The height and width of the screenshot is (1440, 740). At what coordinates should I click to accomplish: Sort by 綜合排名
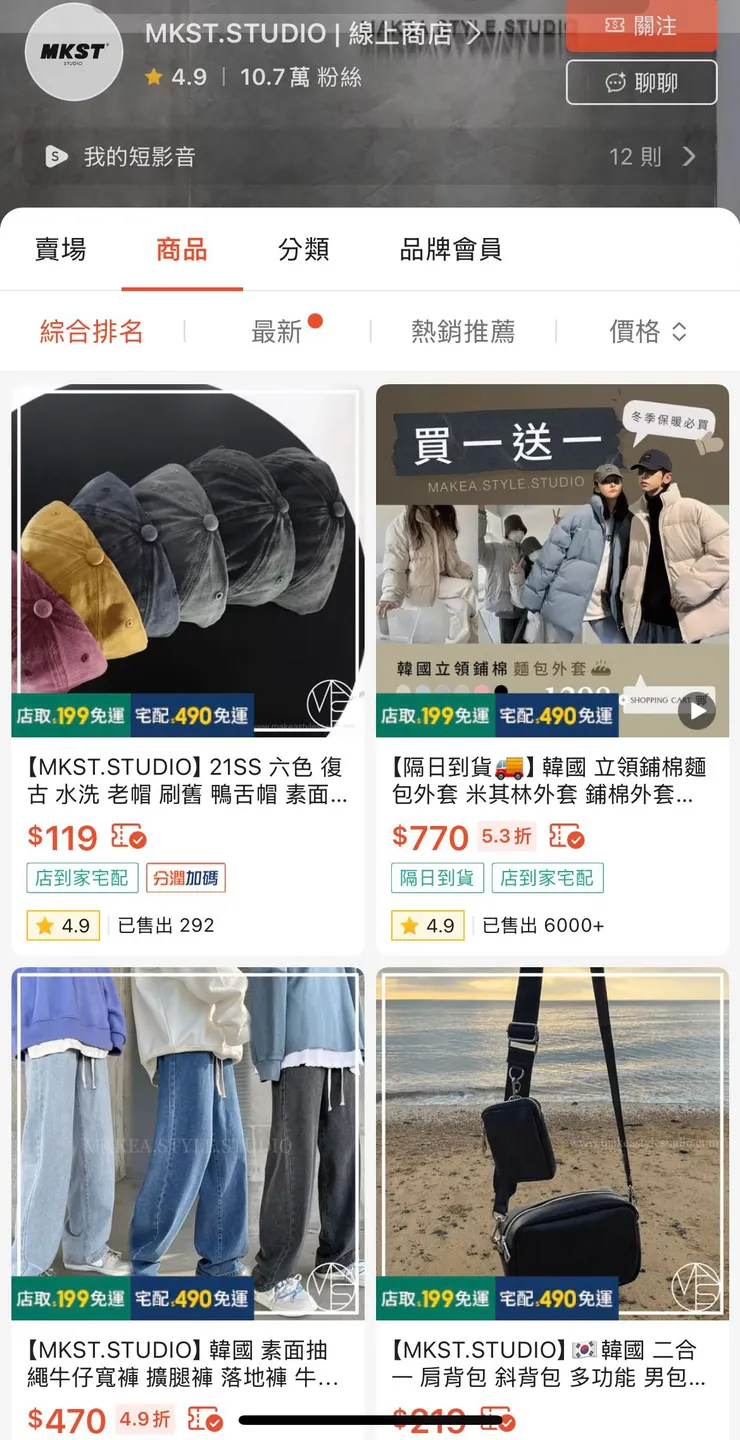click(x=92, y=332)
